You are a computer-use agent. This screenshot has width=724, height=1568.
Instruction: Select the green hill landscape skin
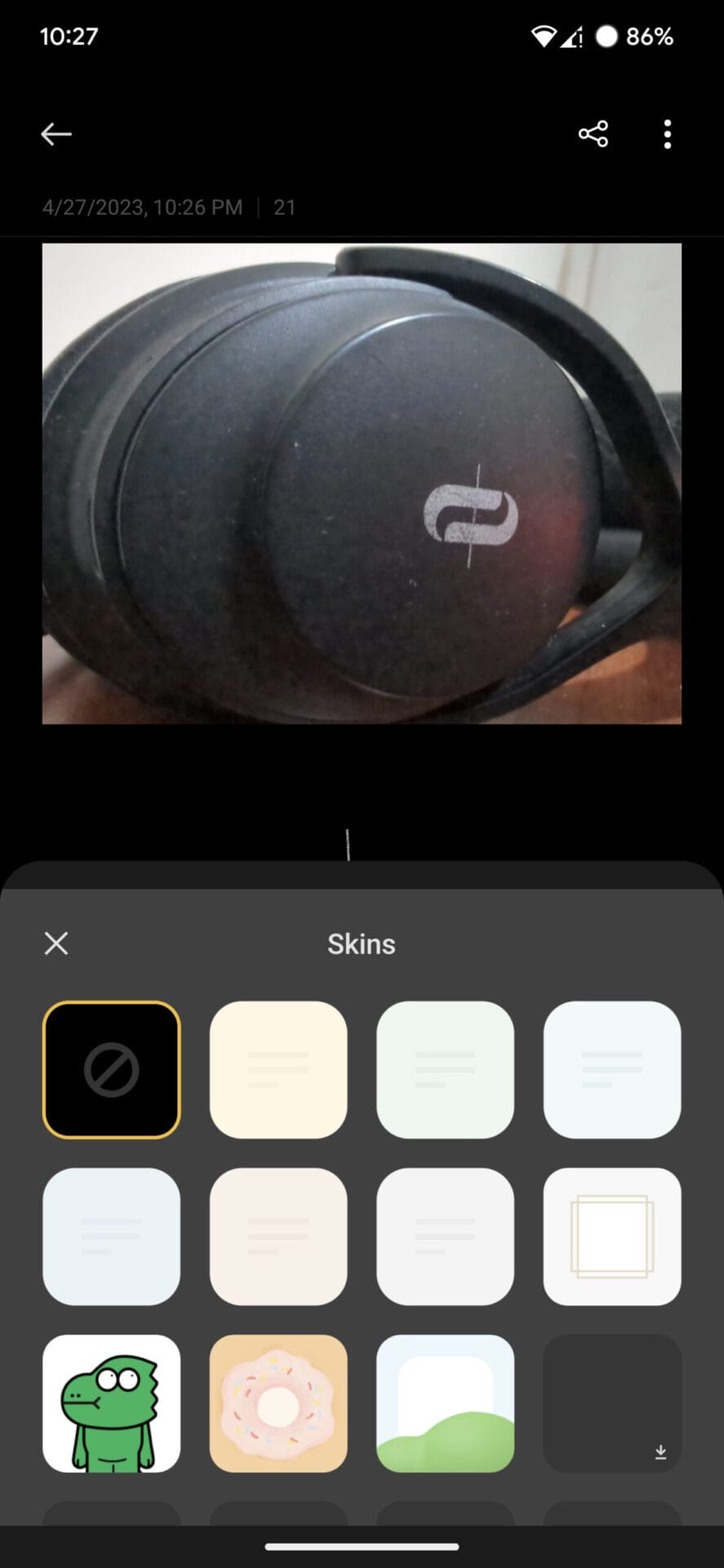445,1403
